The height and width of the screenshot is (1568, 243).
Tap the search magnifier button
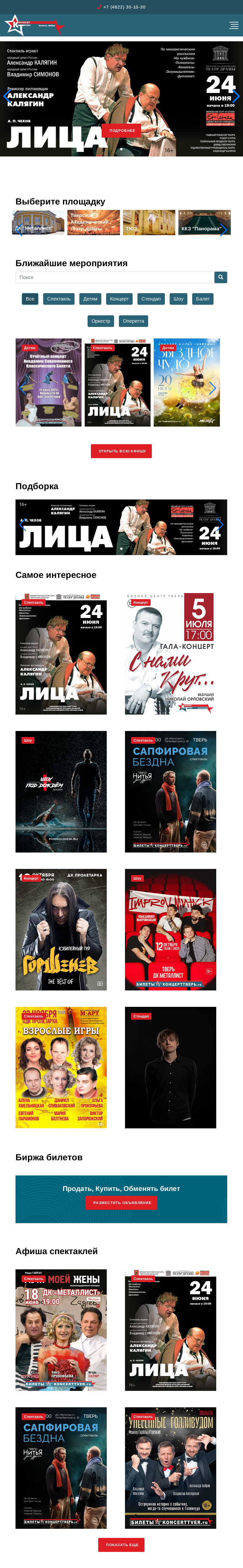click(220, 277)
